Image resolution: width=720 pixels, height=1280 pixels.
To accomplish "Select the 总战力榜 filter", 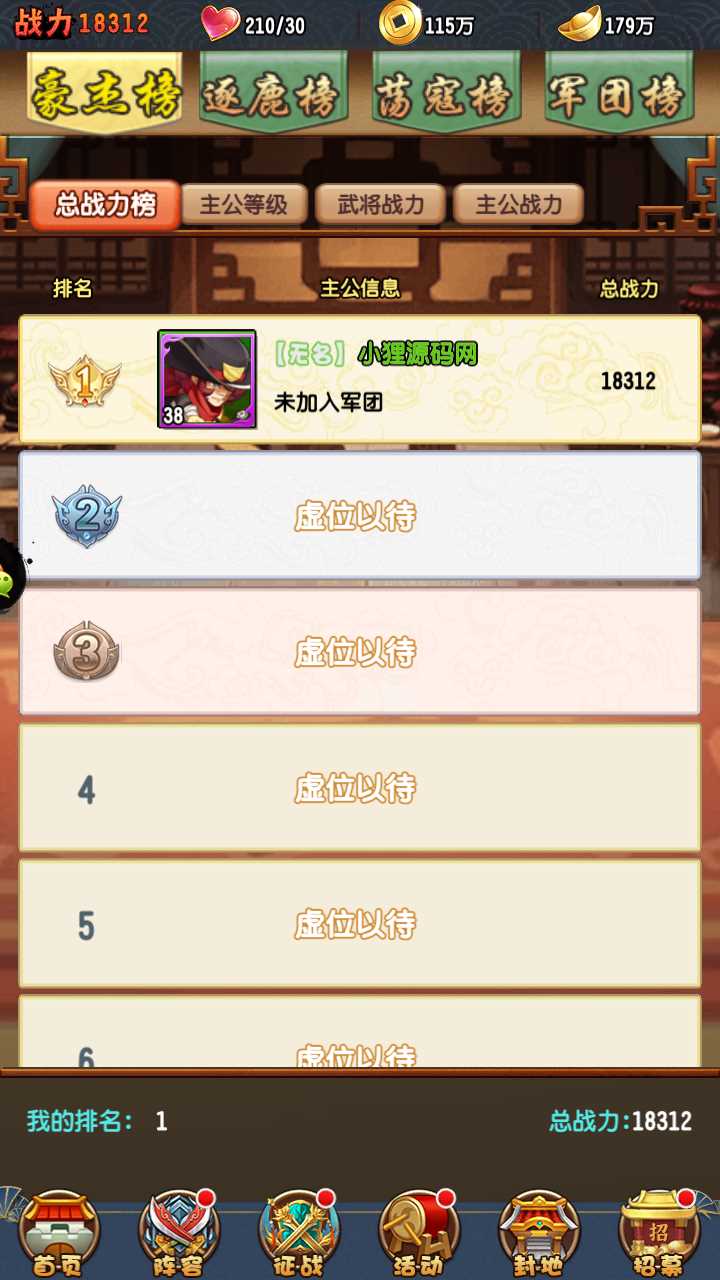I will 106,205.
